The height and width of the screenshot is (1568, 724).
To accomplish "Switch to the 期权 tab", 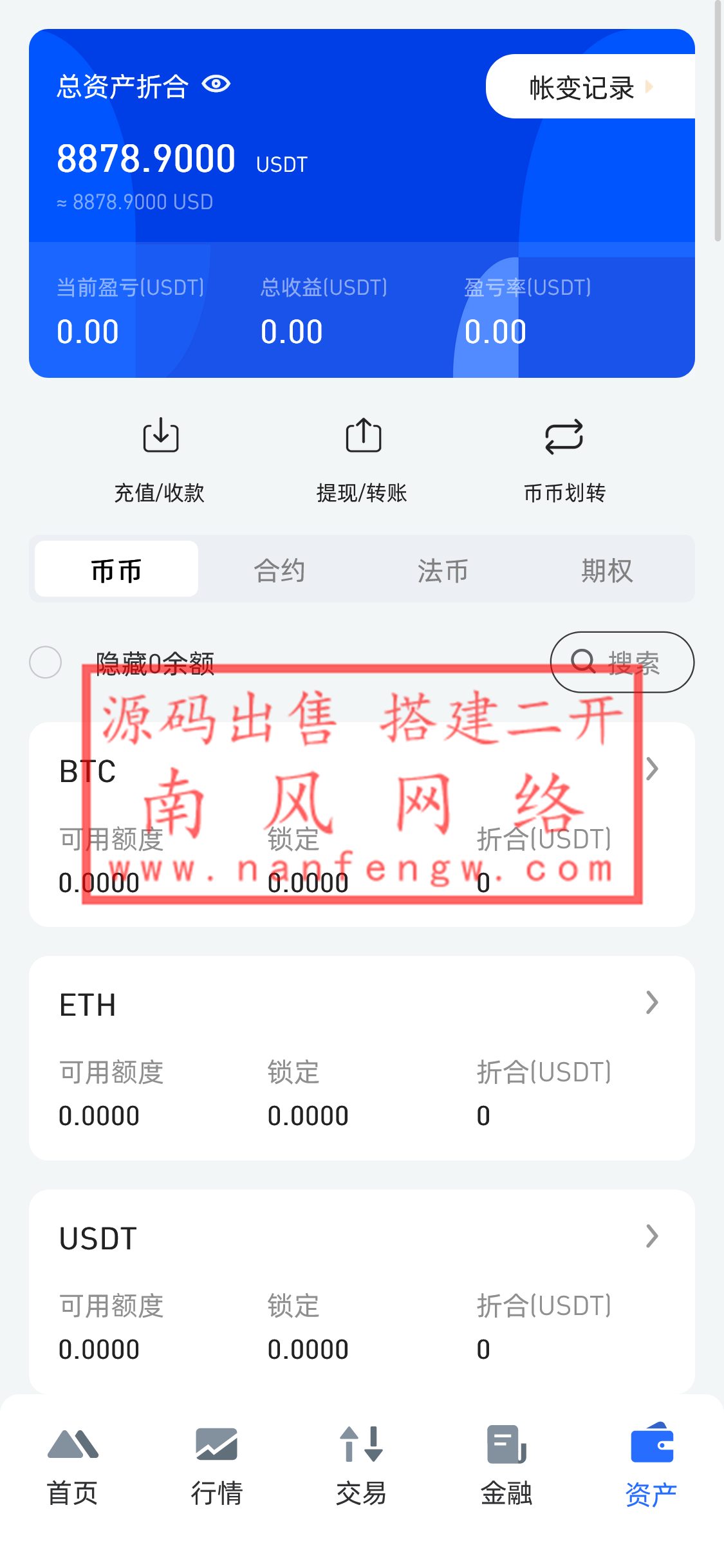I will pyautogui.click(x=606, y=570).
